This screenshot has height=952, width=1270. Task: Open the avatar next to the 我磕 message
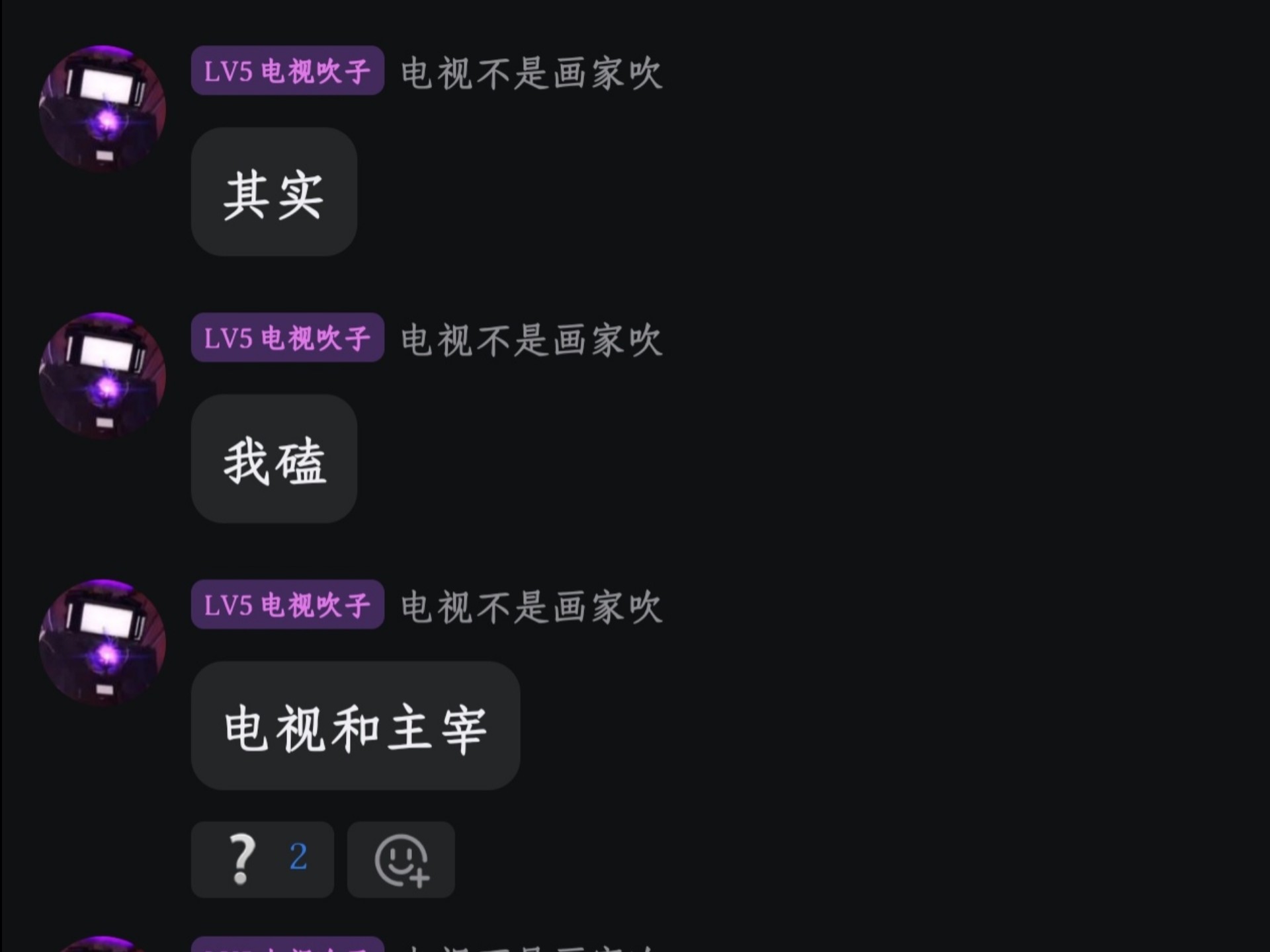click(103, 376)
